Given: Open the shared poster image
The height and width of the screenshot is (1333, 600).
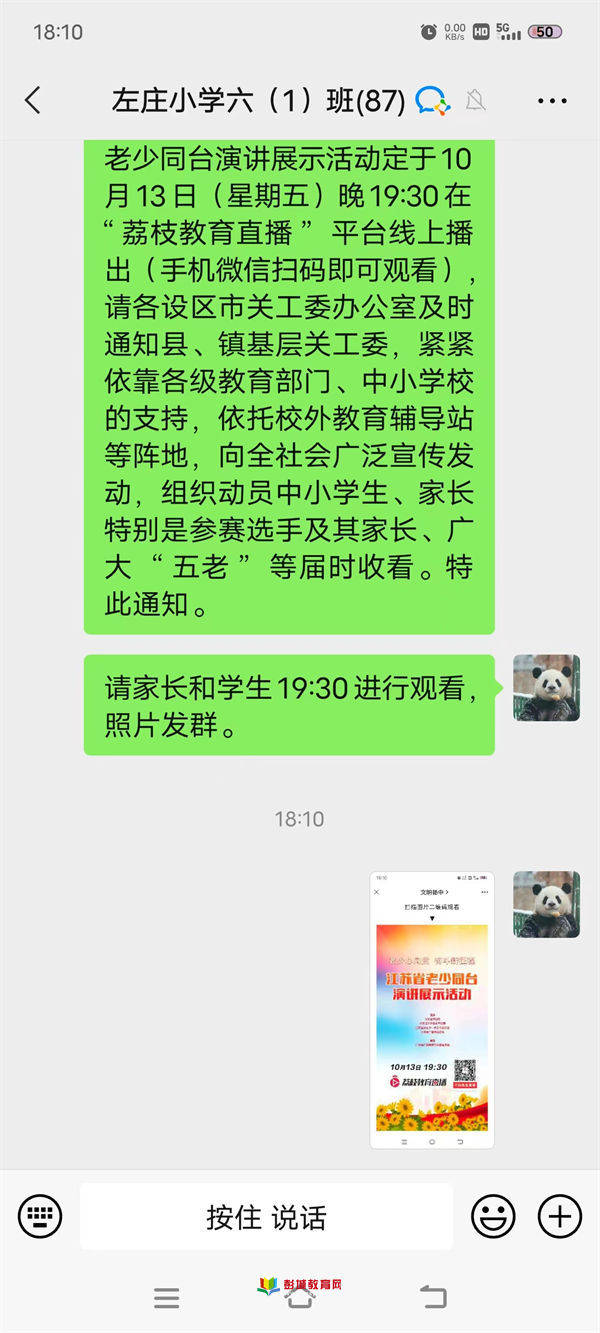Looking at the screenshot, I should click(x=432, y=1010).
